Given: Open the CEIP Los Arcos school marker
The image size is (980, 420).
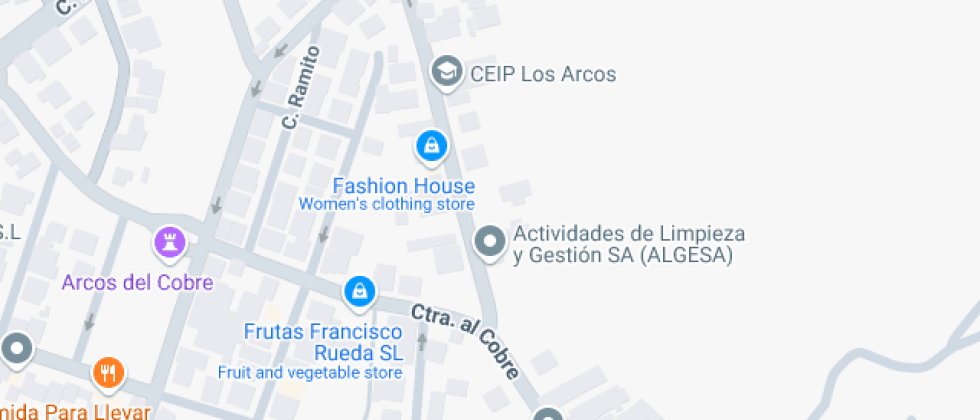Looking at the screenshot, I should pos(446,72).
